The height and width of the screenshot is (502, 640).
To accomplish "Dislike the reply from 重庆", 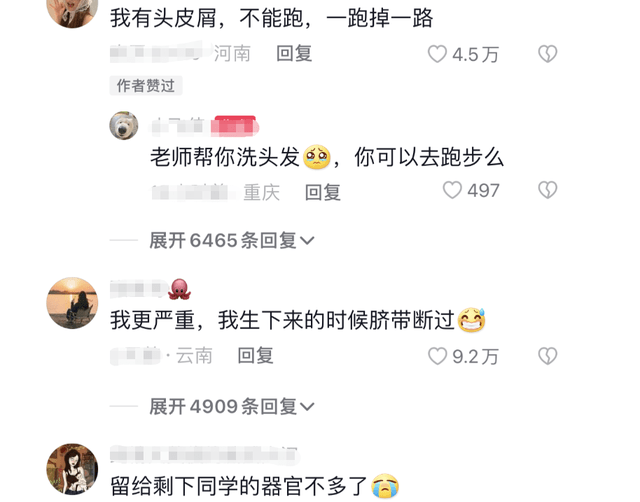I will click(x=547, y=190).
